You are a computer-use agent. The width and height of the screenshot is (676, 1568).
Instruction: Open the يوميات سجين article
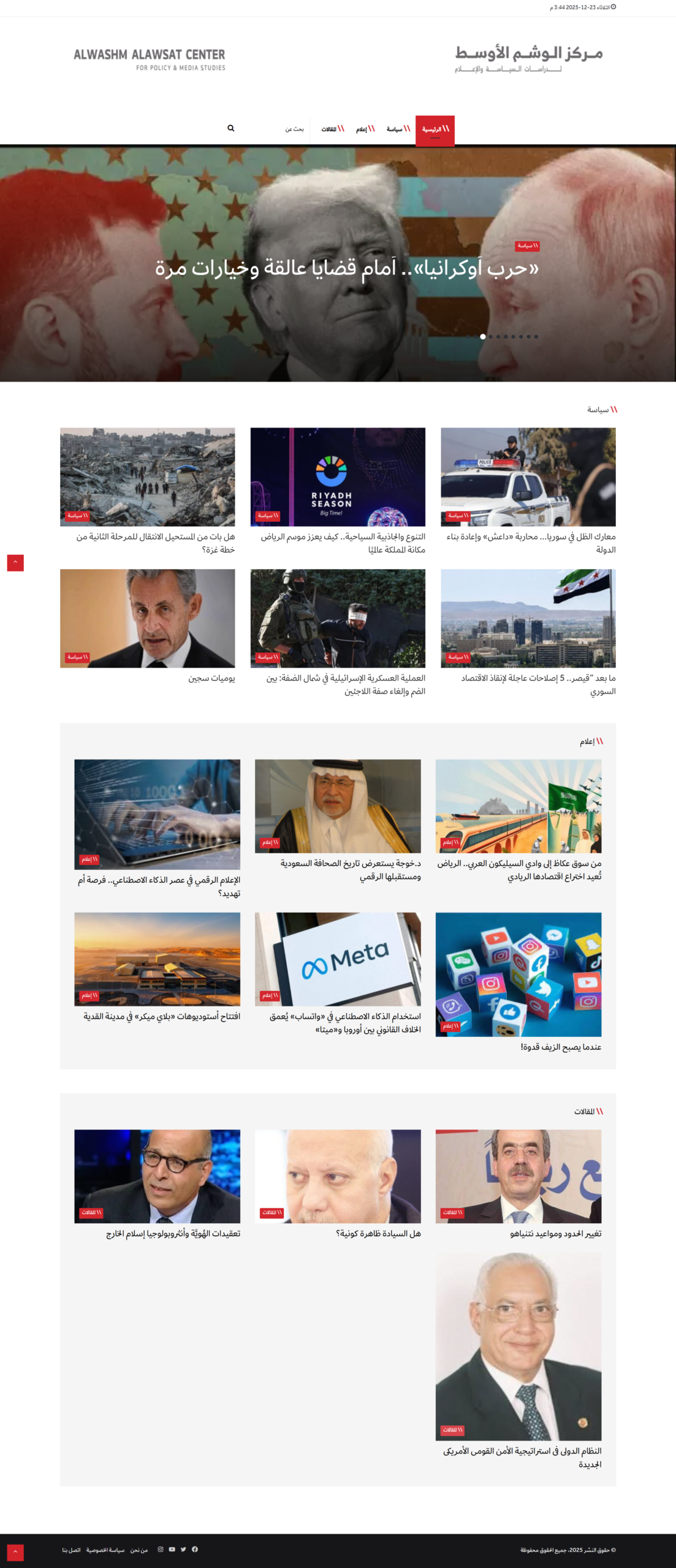pos(211,678)
